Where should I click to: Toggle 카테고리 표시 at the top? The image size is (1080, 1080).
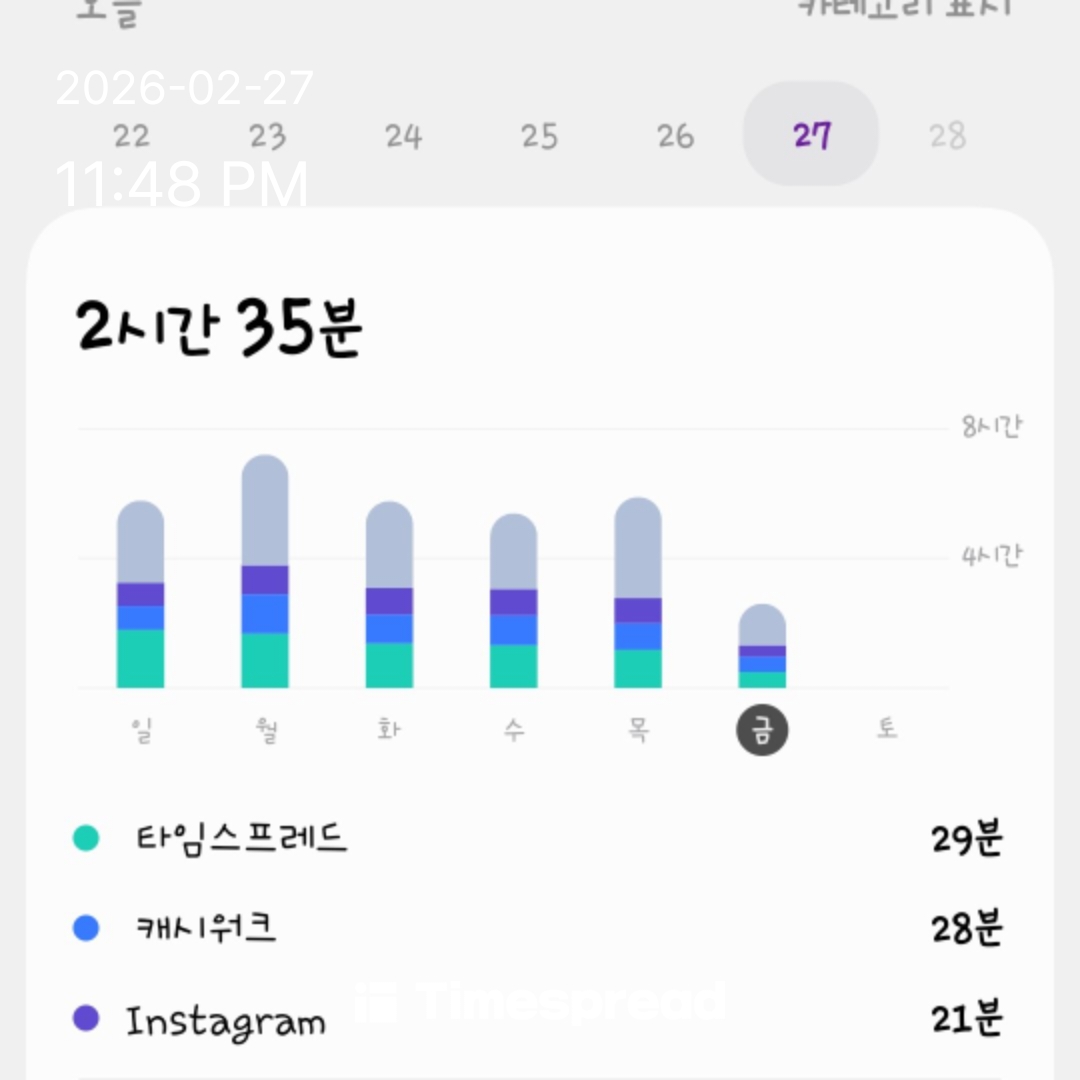pyautogui.click(x=905, y=8)
